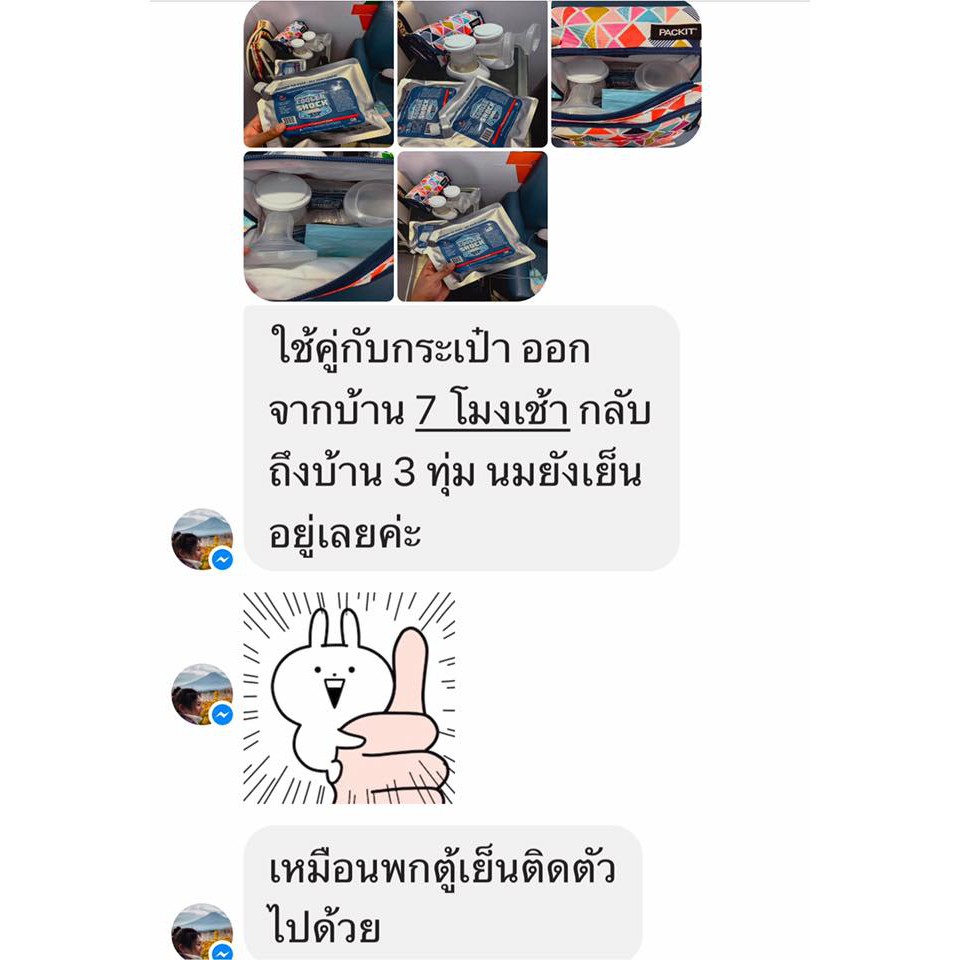Tap the rabbit thumbs-up sticker
Viewport: 960px width, 960px height.
349,697
